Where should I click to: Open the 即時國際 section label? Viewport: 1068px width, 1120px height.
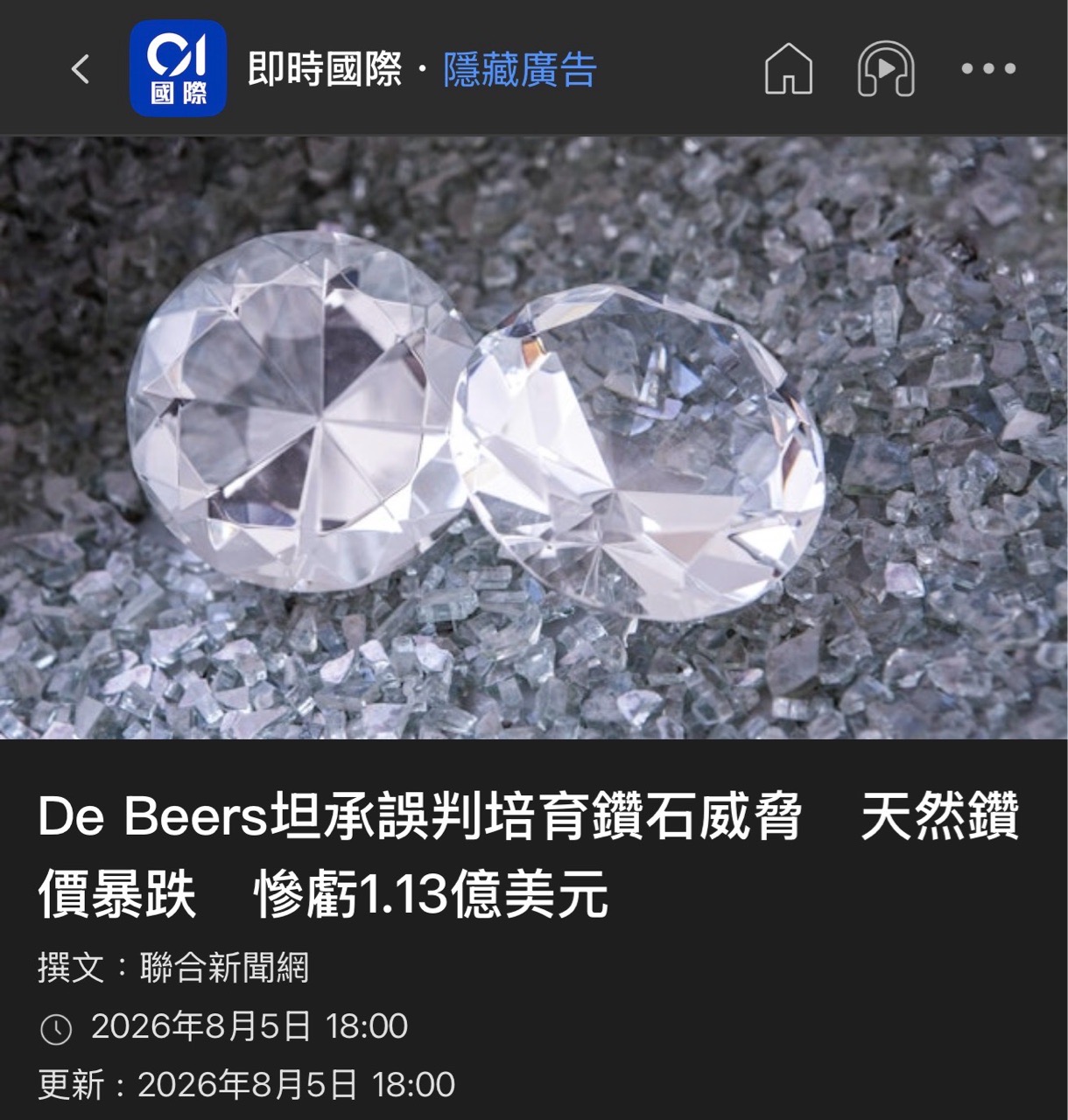325,69
